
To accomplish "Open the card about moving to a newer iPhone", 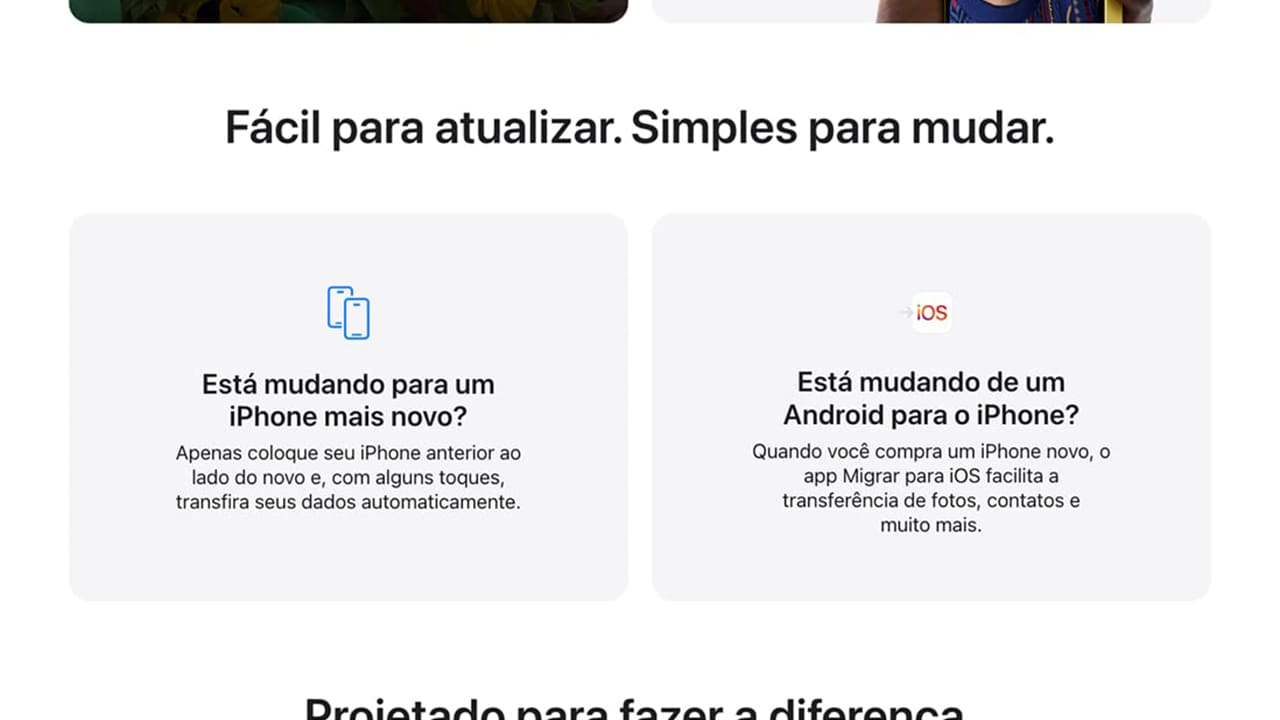I will point(348,400).
